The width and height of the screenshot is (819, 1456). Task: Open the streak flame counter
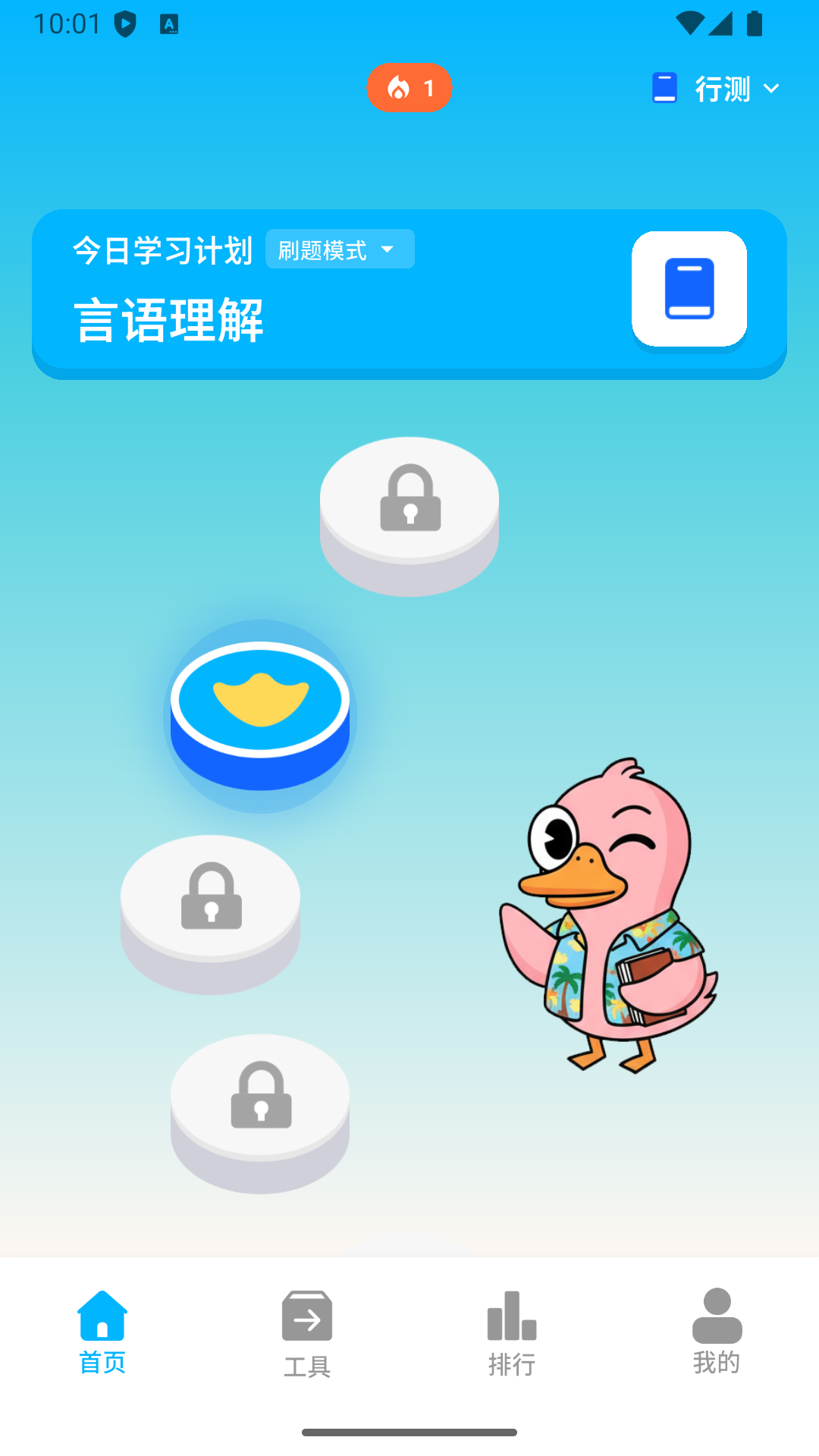click(x=409, y=88)
